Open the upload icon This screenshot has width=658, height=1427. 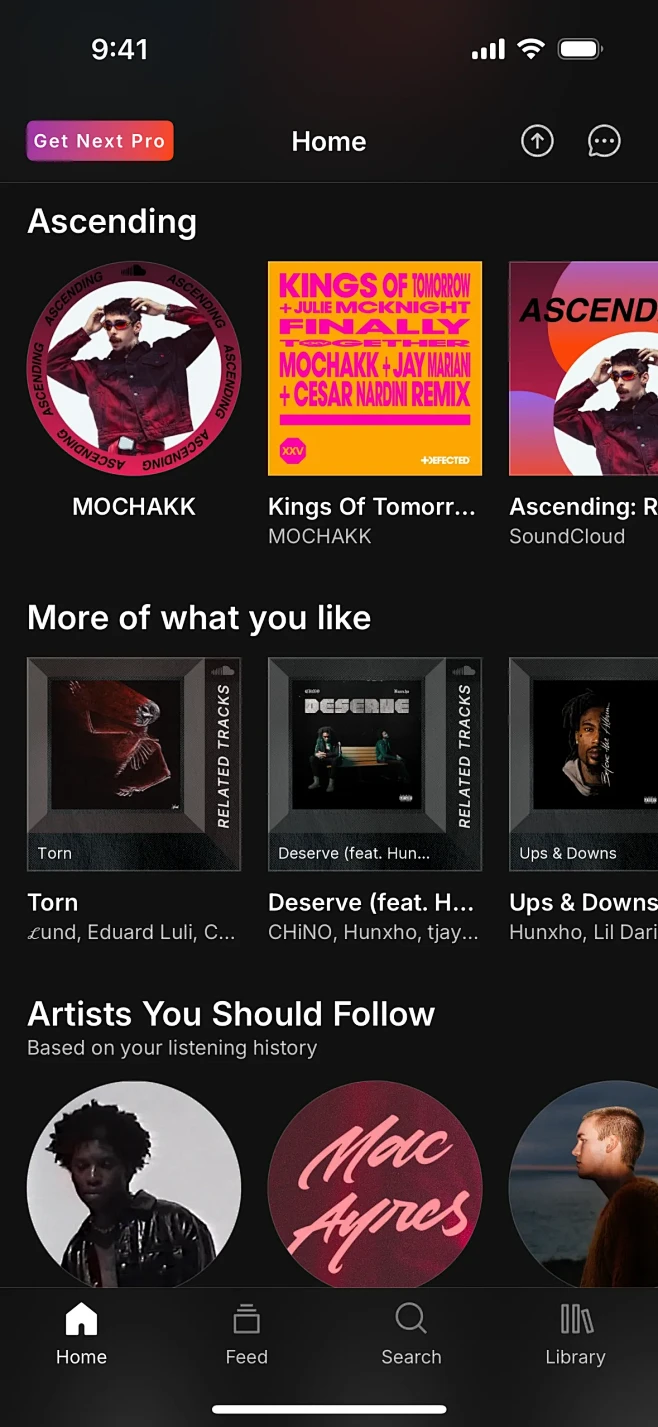(537, 141)
